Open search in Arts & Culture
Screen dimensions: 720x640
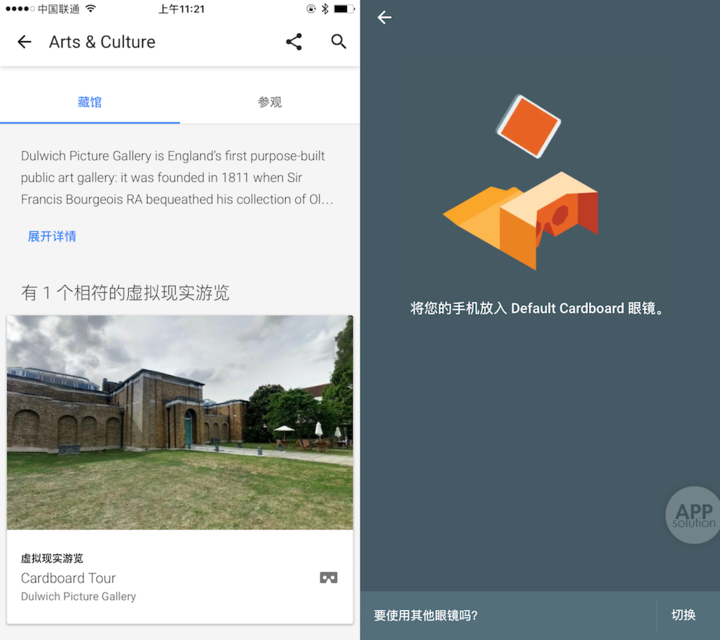pos(339,42)
